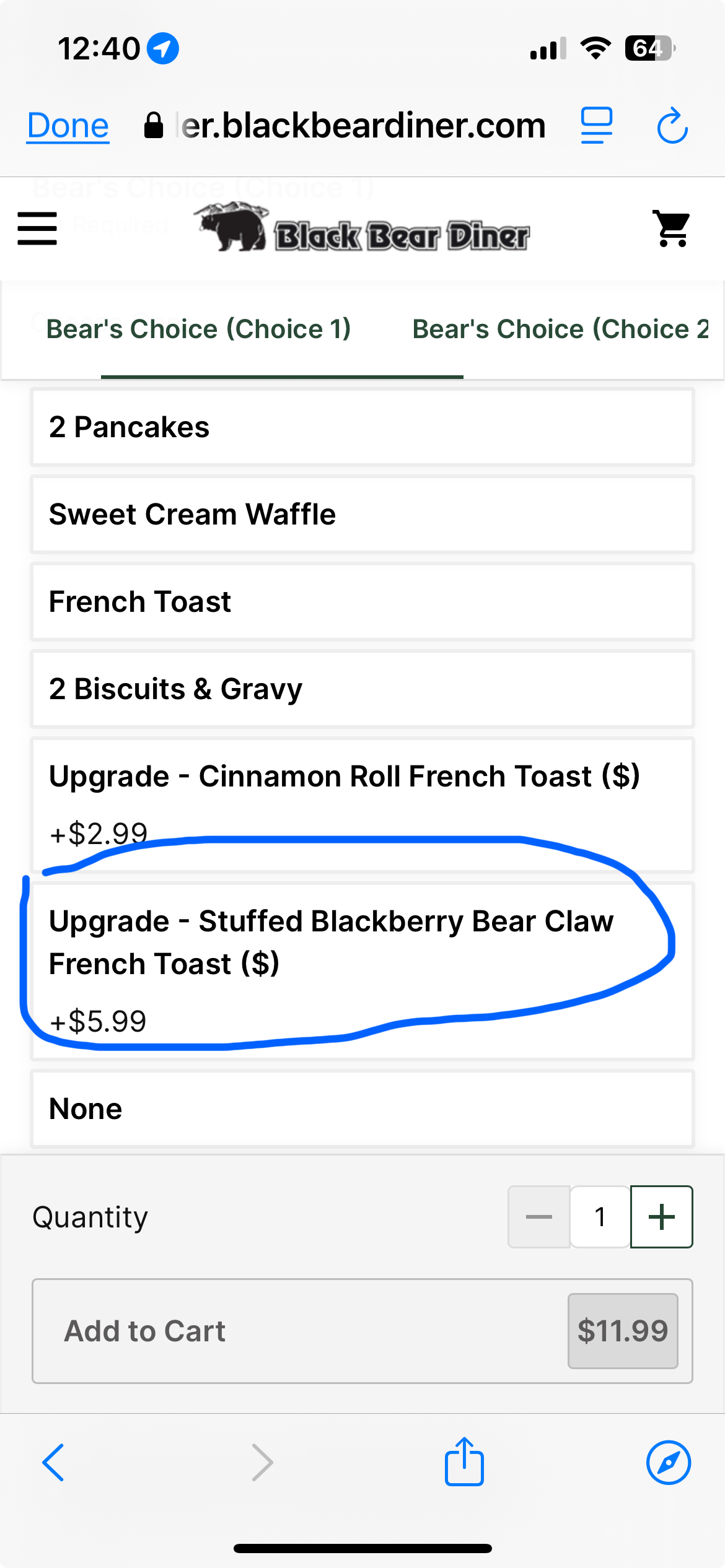Select 2 Pancakes option
This screenshot has height=1568, width=725.
click(x=362, y=427)
